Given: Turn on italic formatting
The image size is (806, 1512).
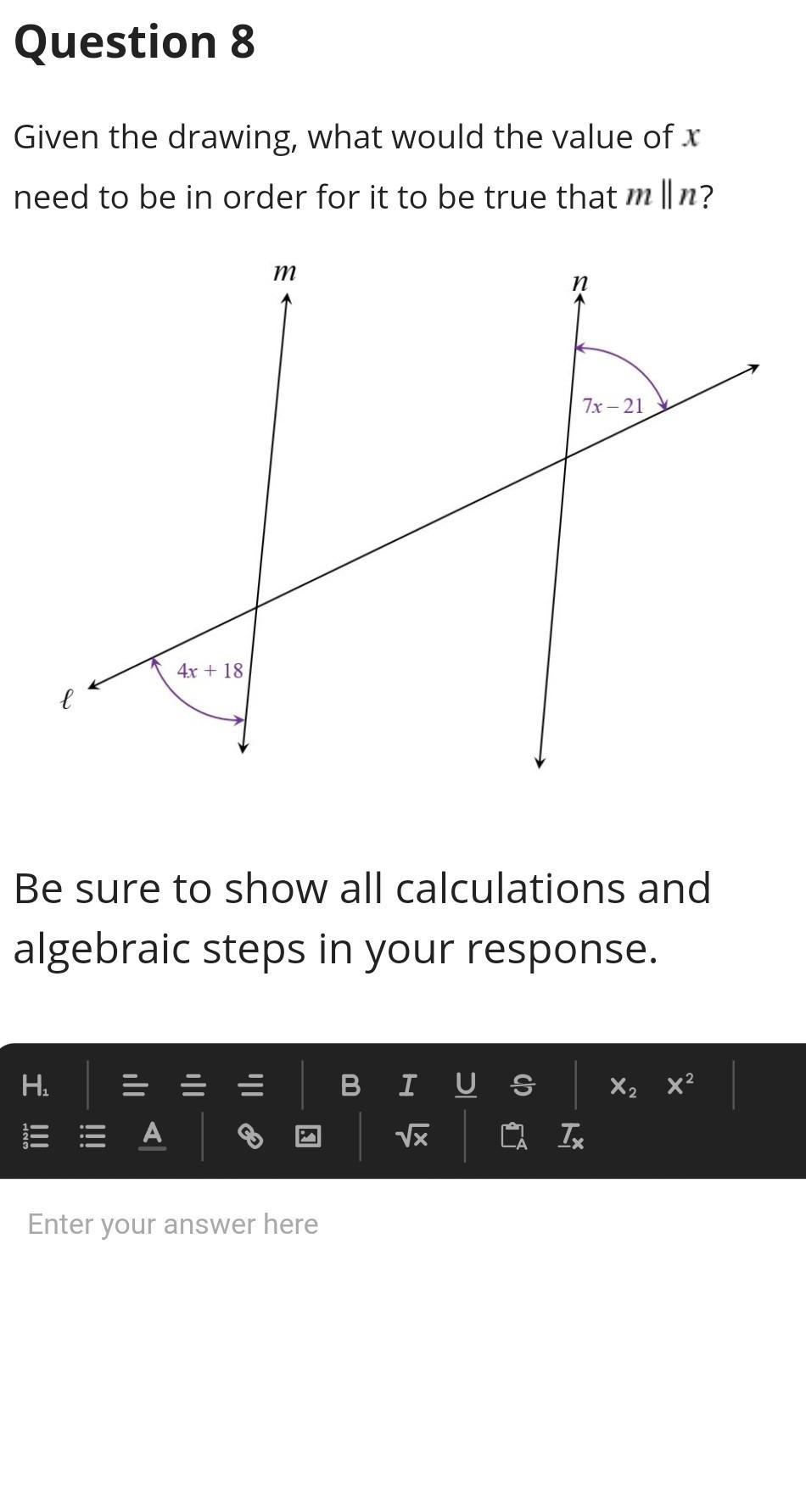Looking at the screenshot, I should pyautogui.click(x=408, y=1085).
